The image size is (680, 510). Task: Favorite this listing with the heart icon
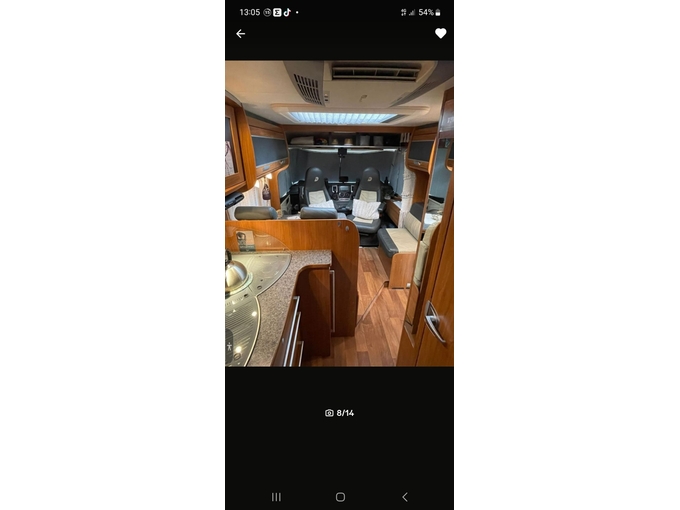pyautogui.click(x=440, y=34)
